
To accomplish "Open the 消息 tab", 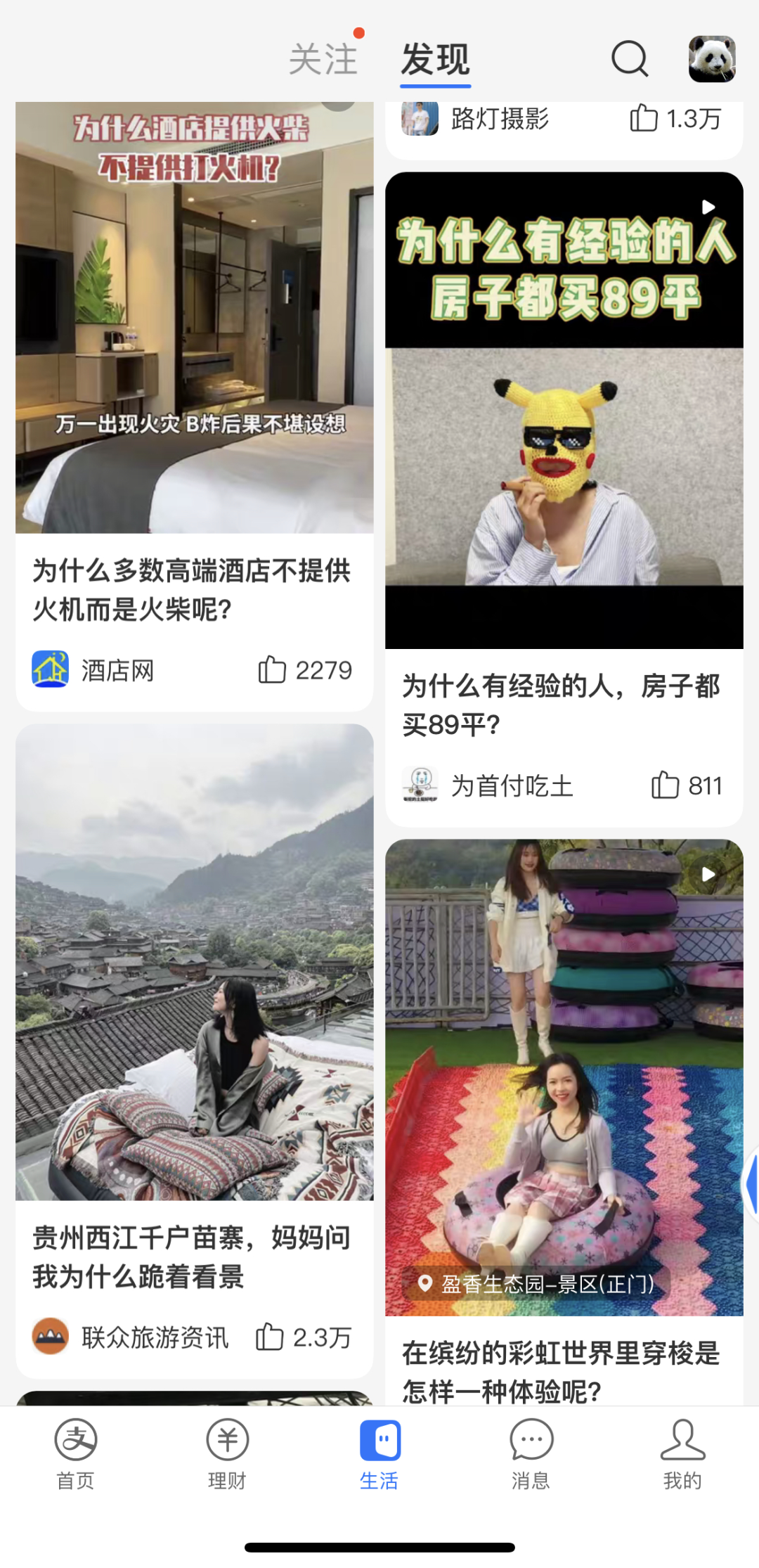I will pos(531,1453).
